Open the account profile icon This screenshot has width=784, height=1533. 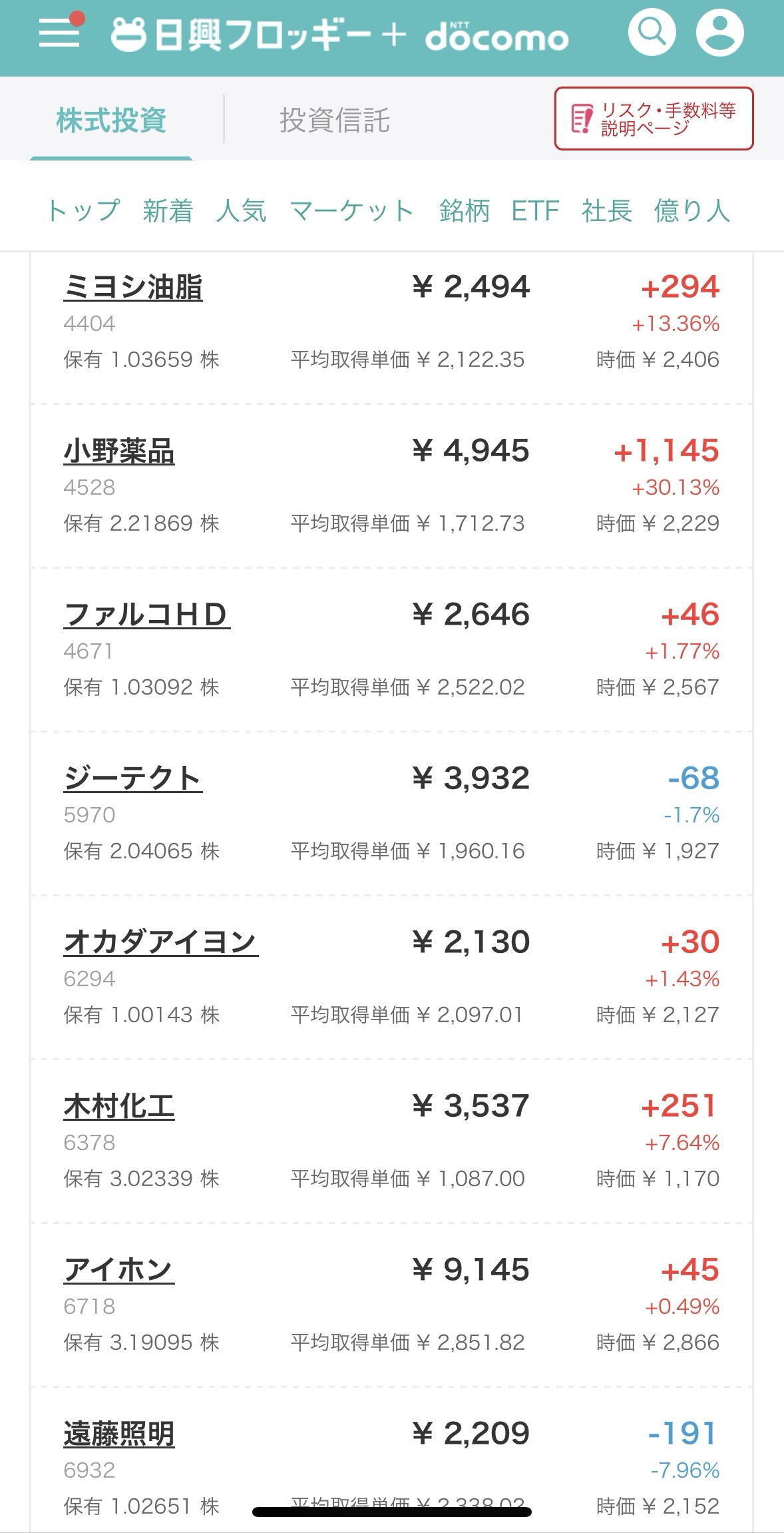pos(719,32)
